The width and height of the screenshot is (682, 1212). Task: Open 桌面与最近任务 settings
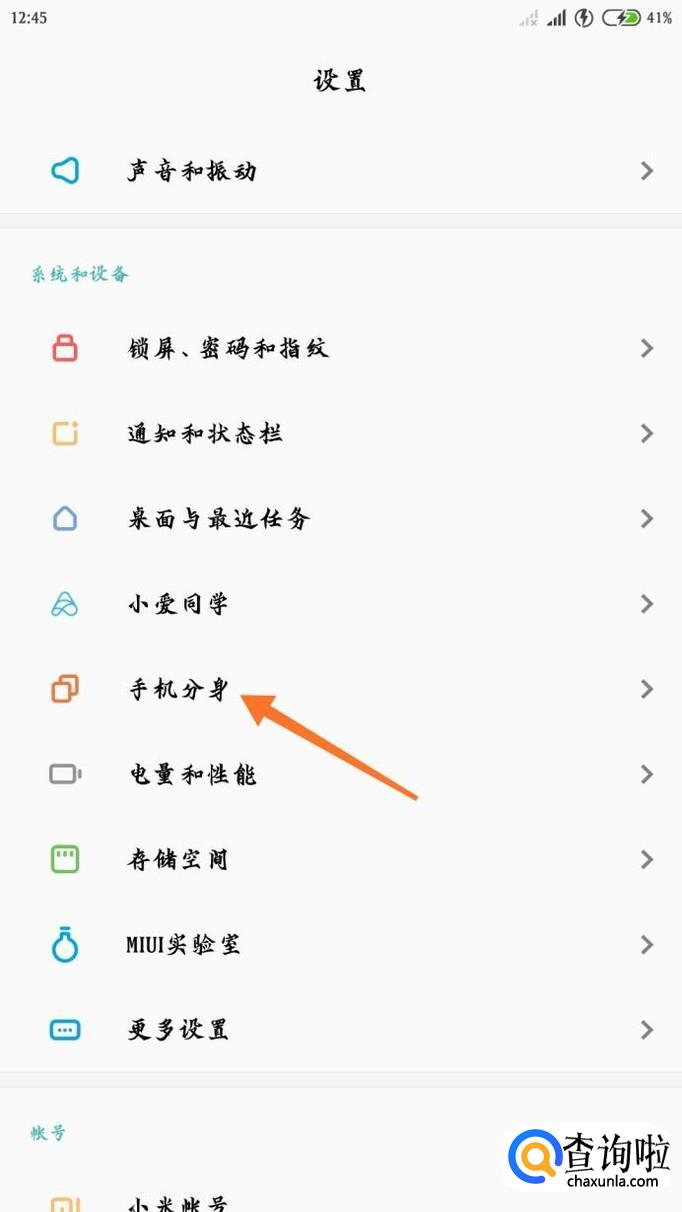coord(219,518)
